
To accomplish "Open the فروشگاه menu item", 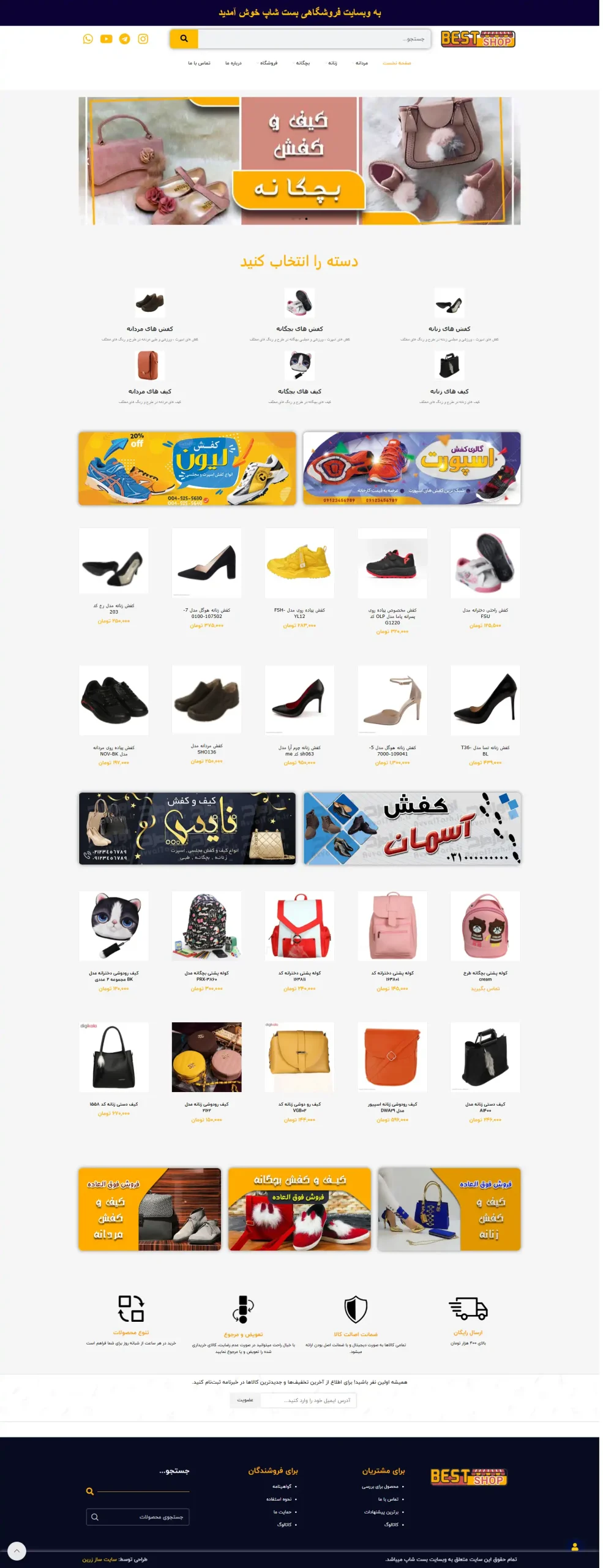I will coord(269,63).
